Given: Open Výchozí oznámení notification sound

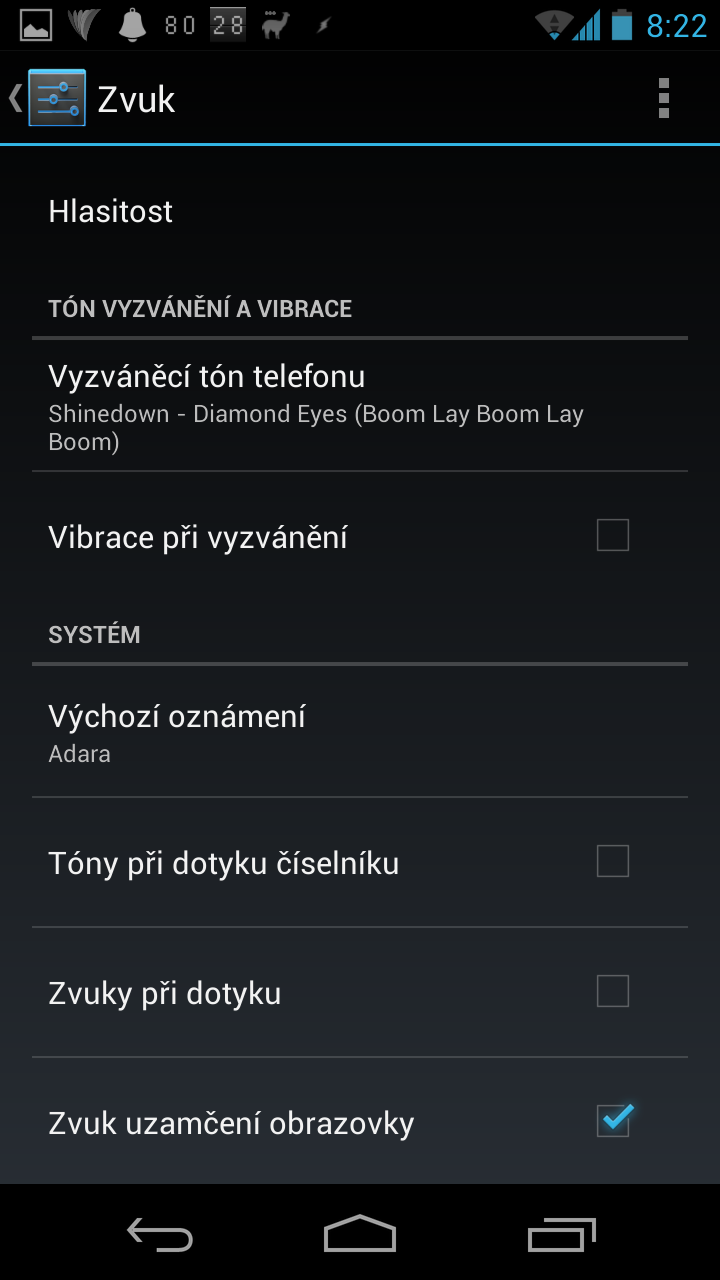Looking at the screenshot, I should point(360,732).
